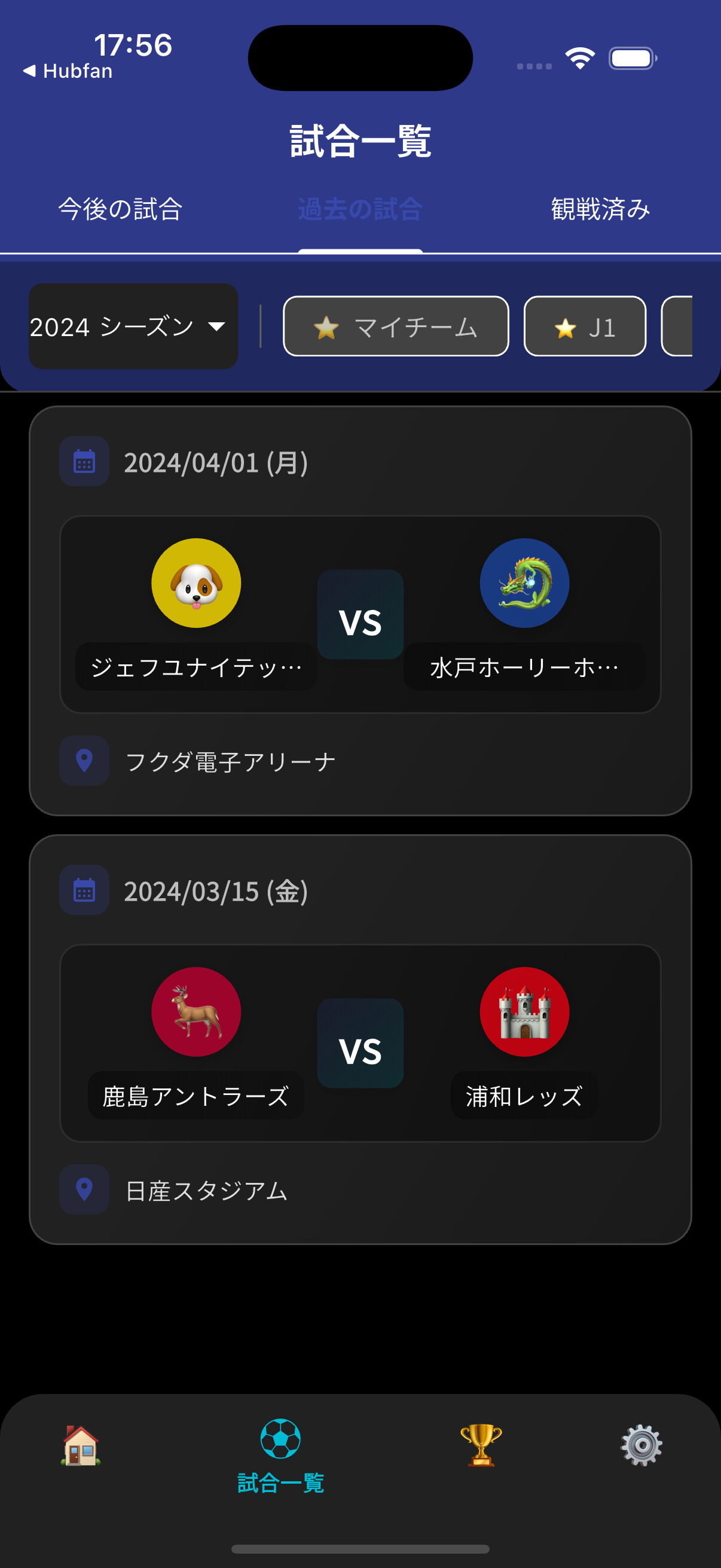Select the 過去の試合 tab
Image resolution: width=721 pixels, height=1568 pixels.
360,209
